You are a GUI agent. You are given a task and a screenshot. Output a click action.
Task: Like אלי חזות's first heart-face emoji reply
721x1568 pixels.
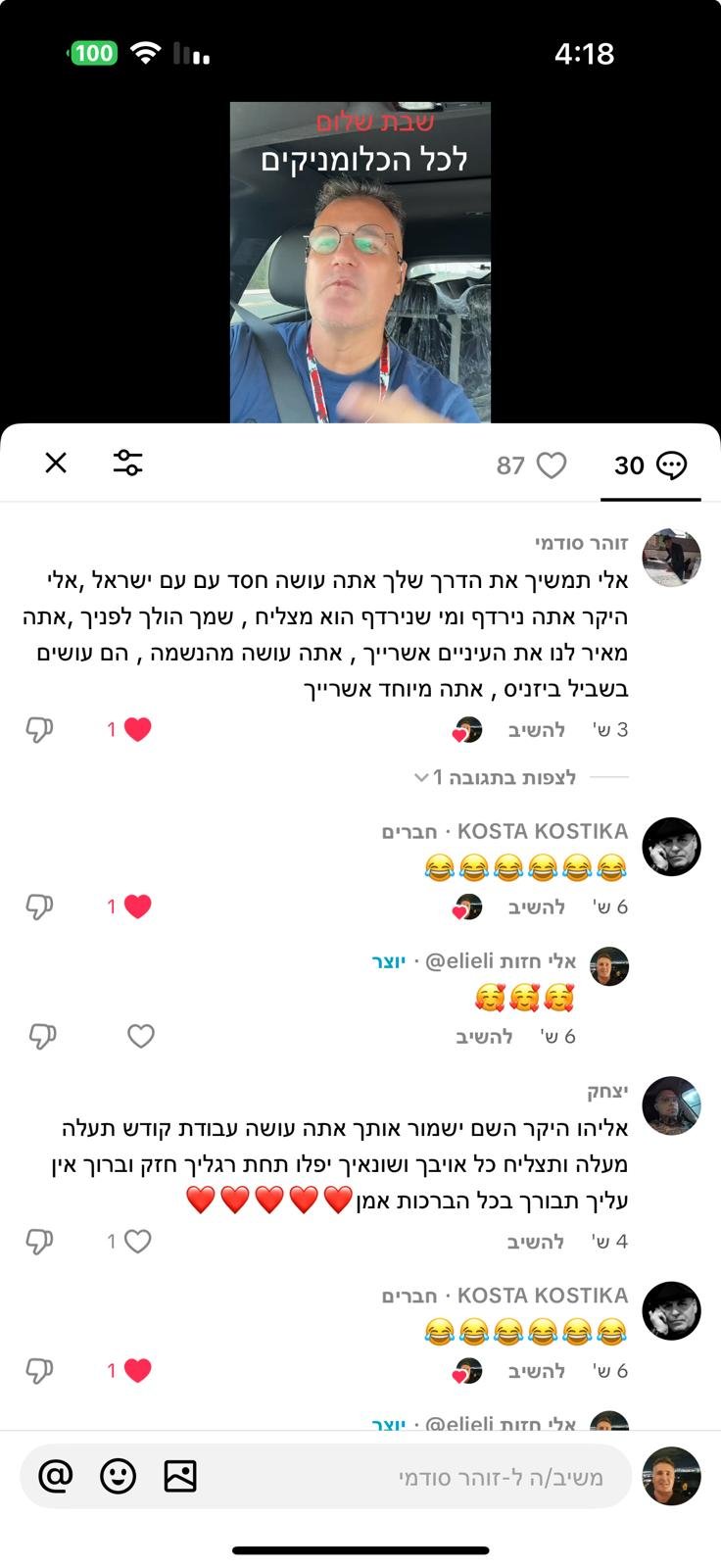[141, 1036]
